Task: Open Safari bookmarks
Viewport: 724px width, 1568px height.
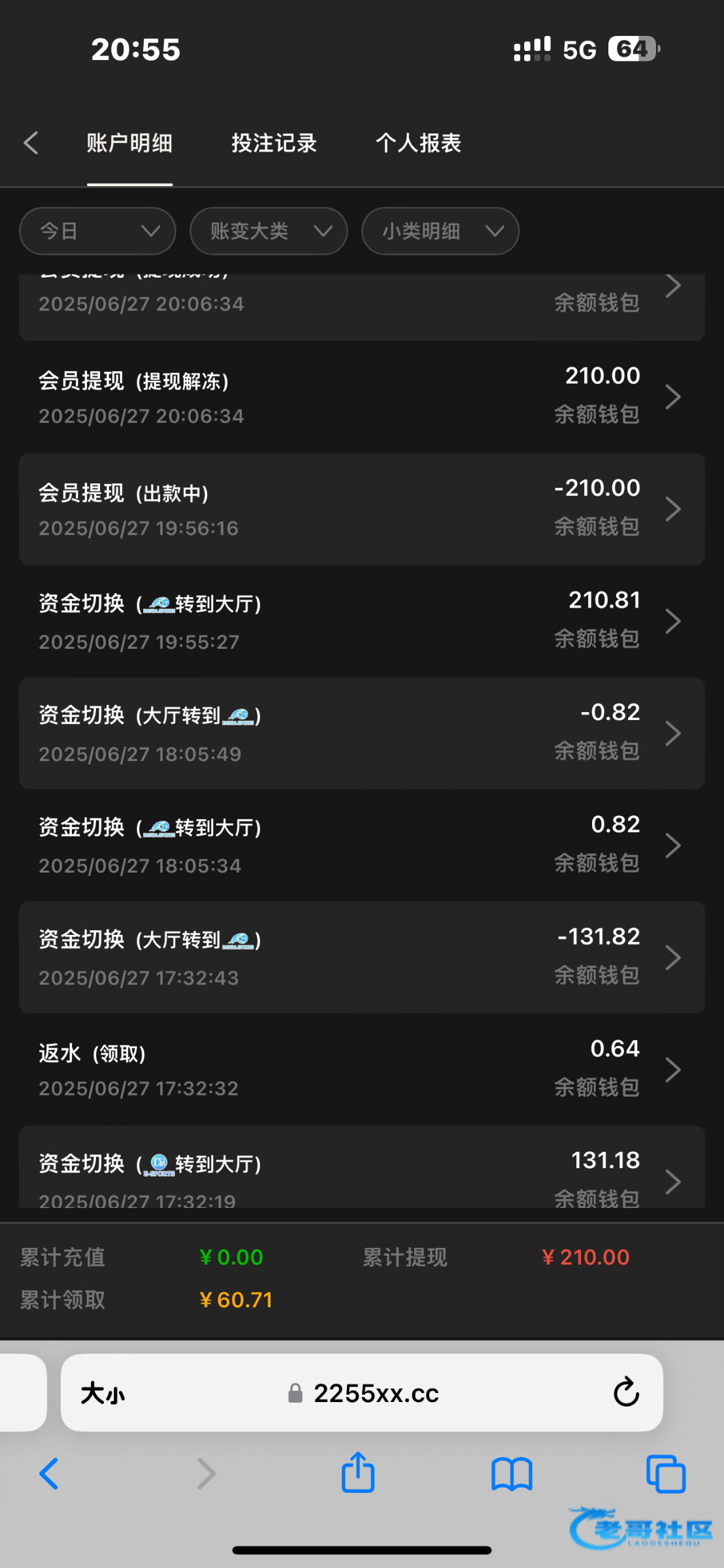Action: [512, 1474]
